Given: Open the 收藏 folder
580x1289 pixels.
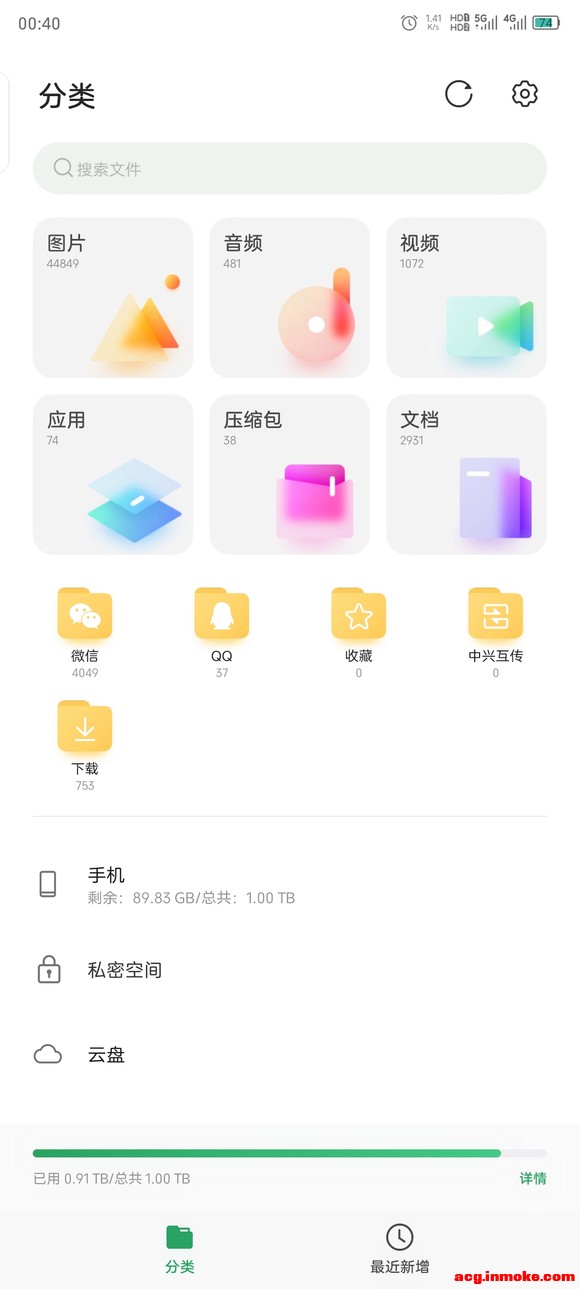Looking at the screenshot, I should (x=359, y=632).
